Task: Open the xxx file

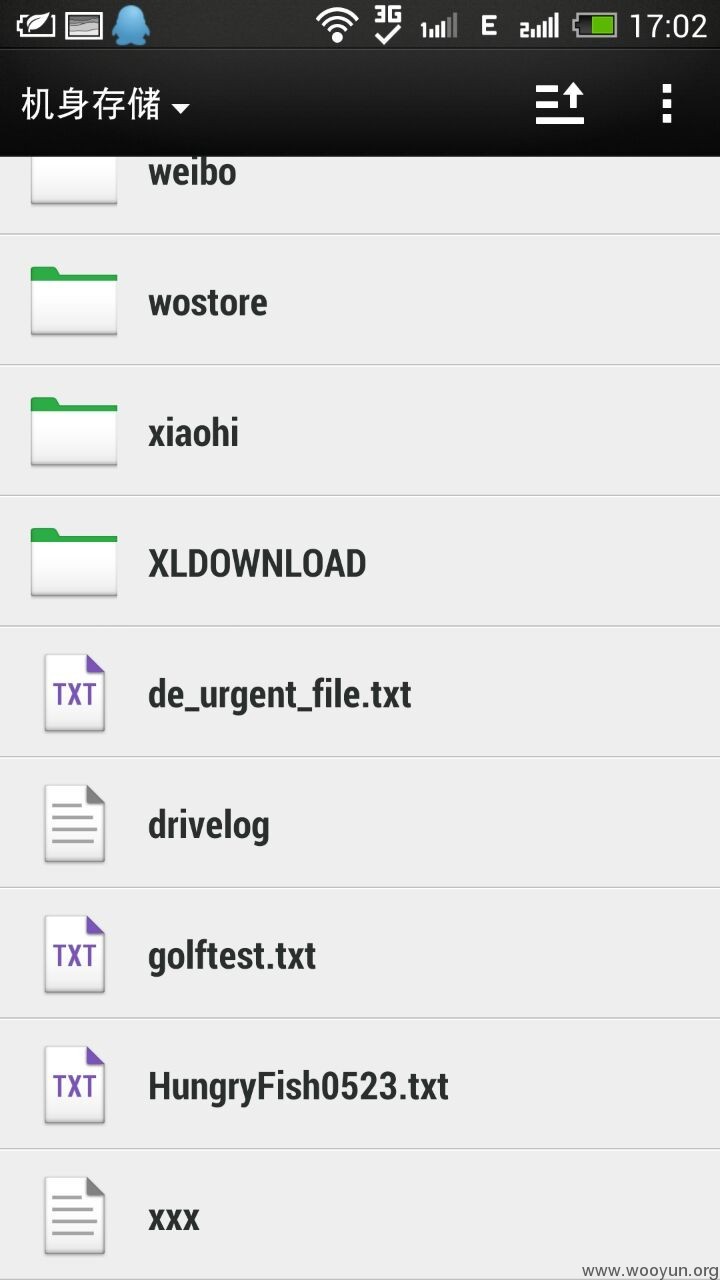Action: (360, 1215)
